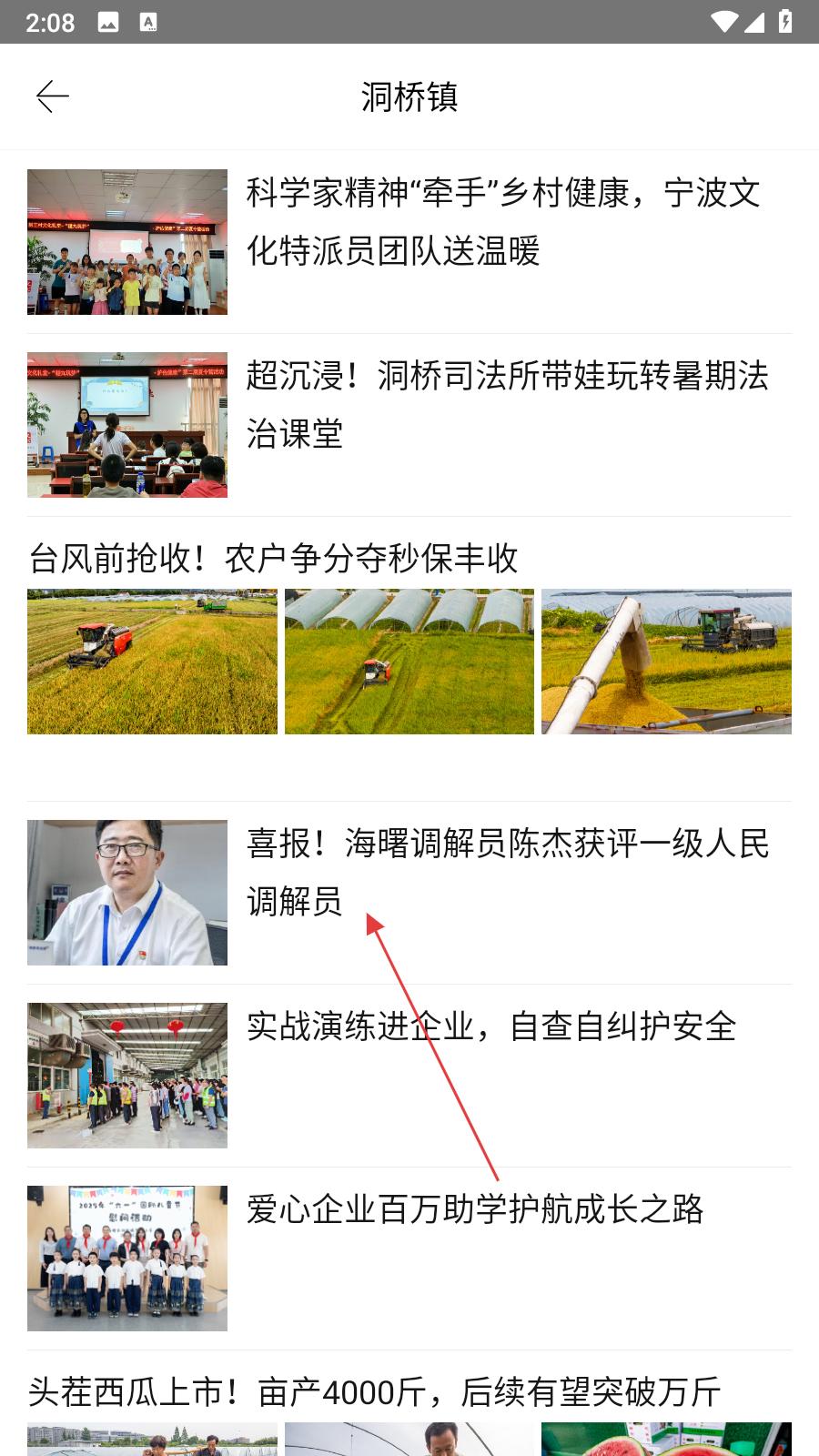Open the 台风前抢收 farmers harvest article
819x1456 pixels.
pyautogui.click(x=273, y=558)
